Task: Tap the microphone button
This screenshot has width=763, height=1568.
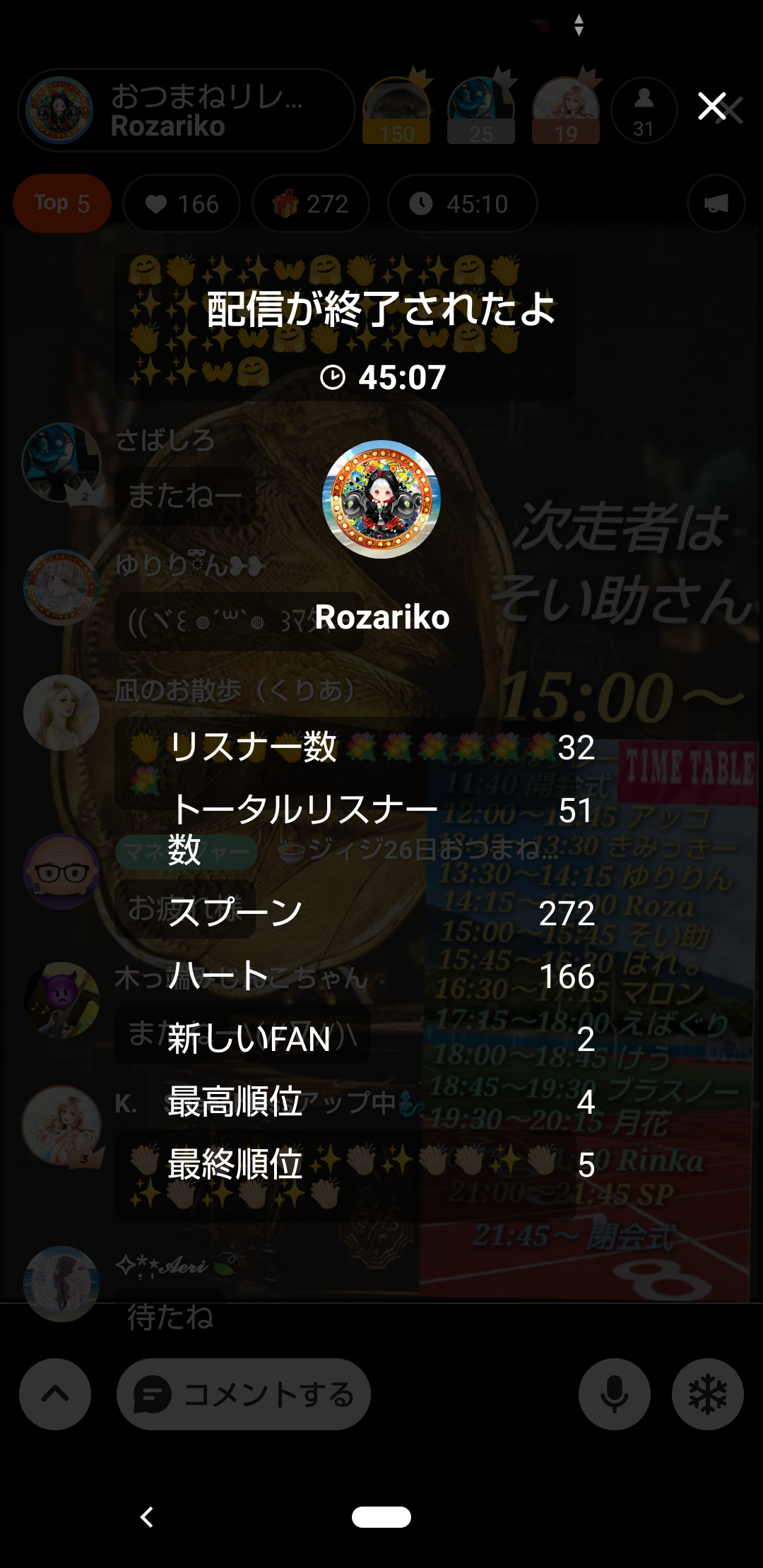Action: click(x=615, y=1394)
